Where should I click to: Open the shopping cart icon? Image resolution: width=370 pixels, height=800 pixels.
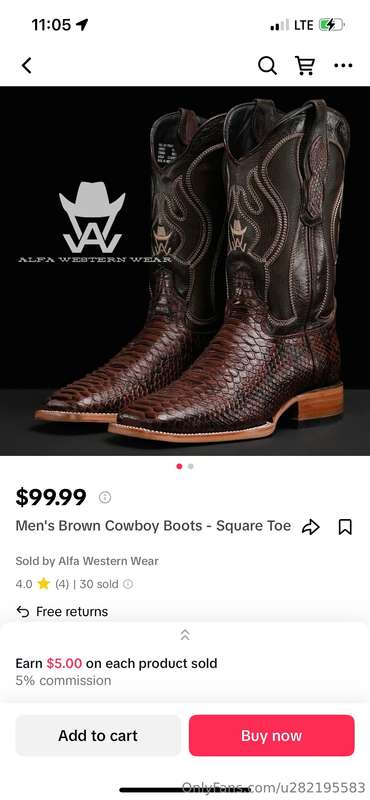[x=305, y=65]
